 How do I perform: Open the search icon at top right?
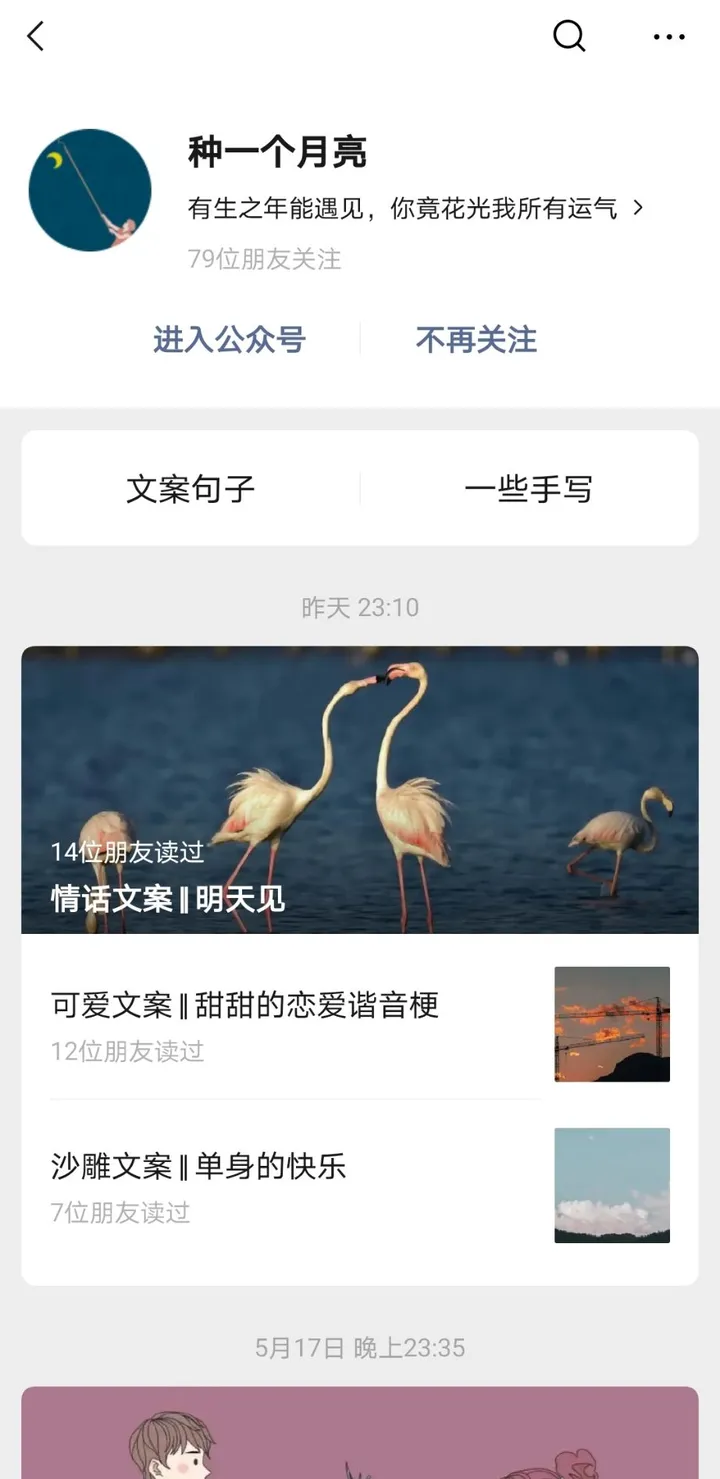pyautogui.click(x=569, y=36)
